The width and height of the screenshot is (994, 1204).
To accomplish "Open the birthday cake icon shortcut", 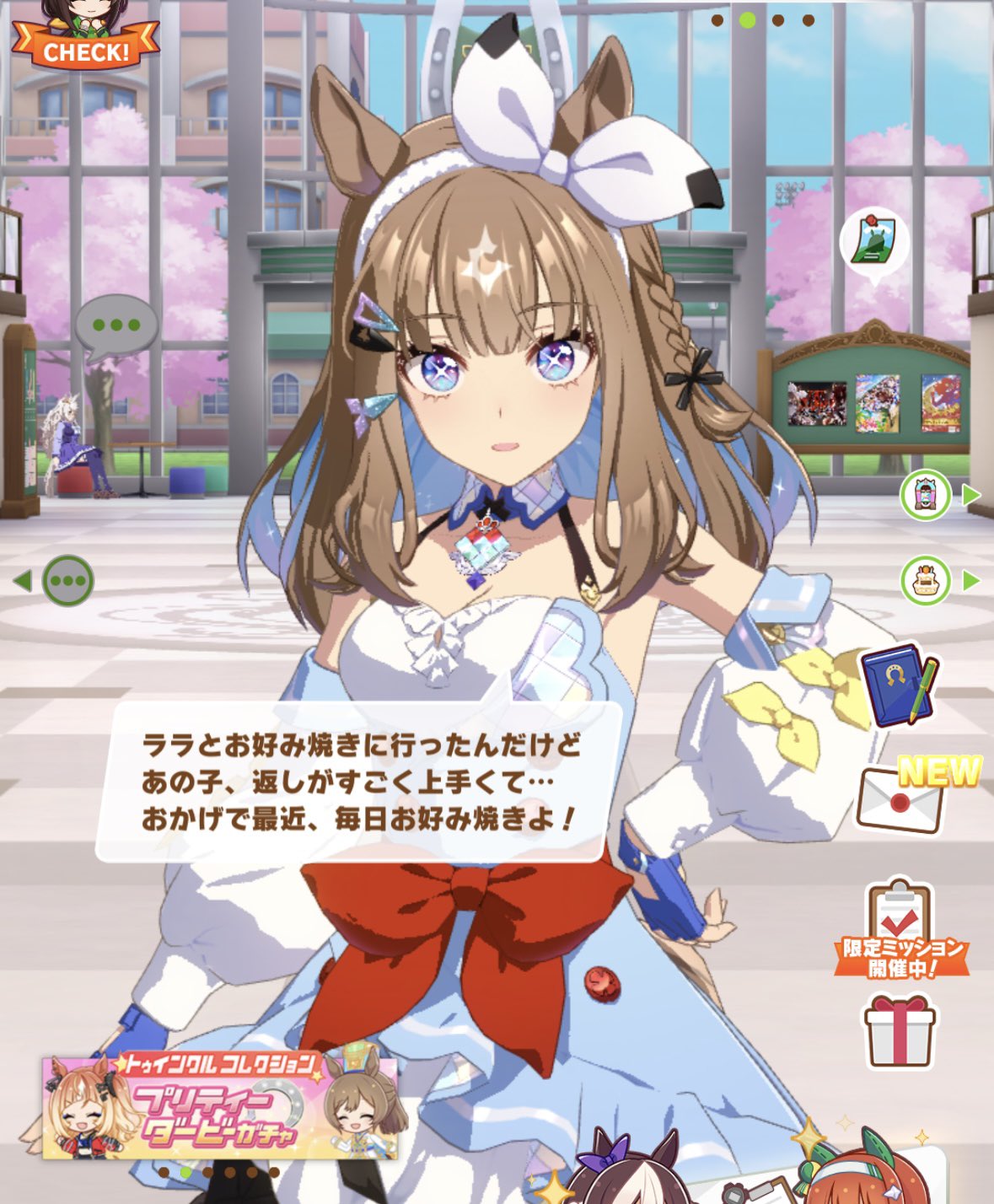I will click(926, 581).
